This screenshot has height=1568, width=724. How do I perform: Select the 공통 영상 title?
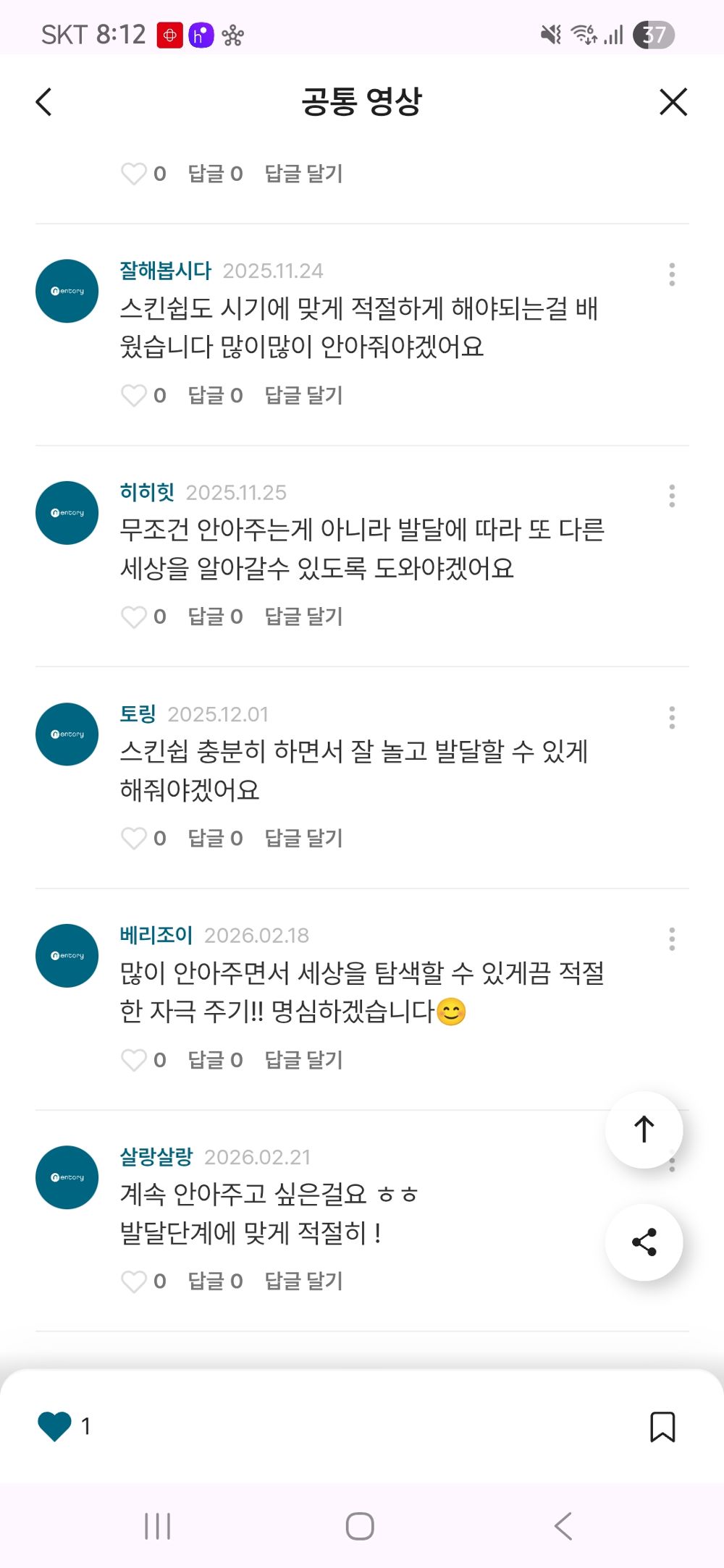point(361,101)
